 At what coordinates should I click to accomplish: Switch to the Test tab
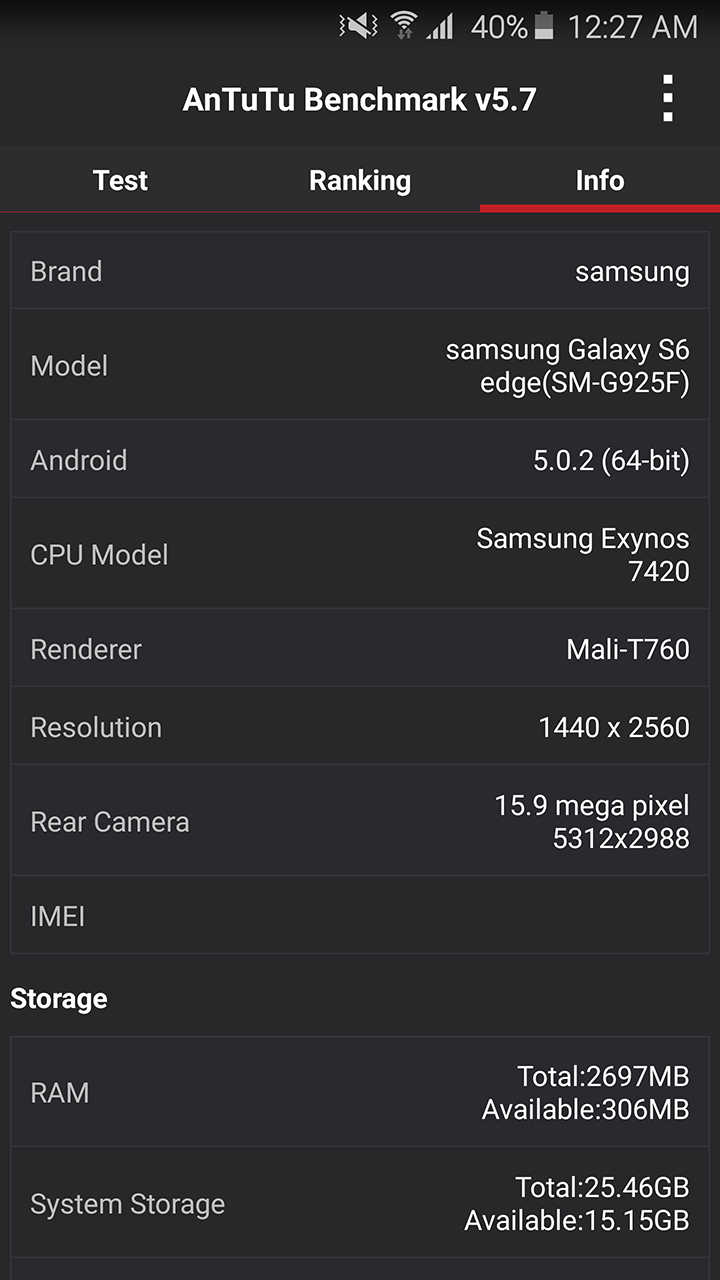120,180
